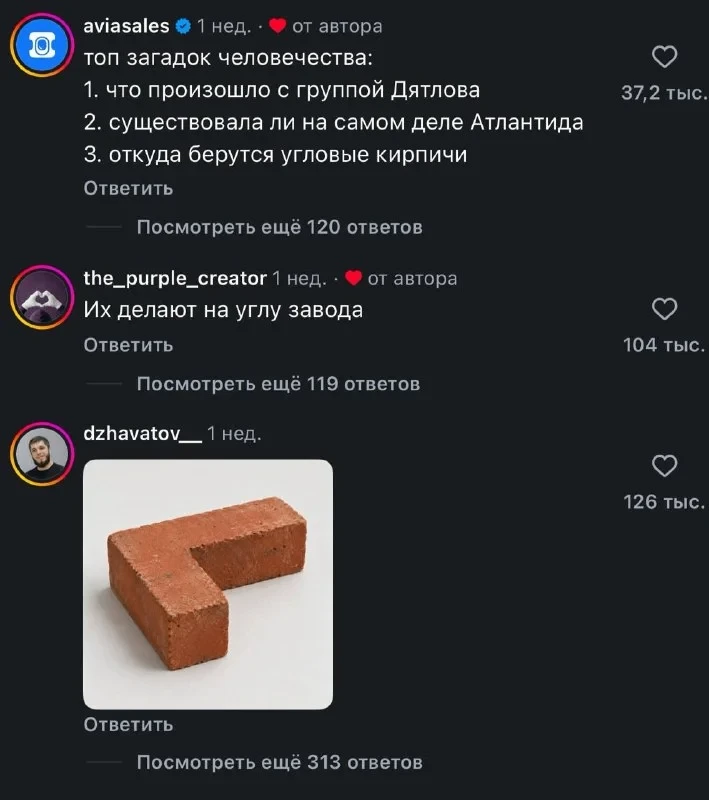Screen dimensions: 709x800
Task: Tap the aviasales username
Action: [126, 26]
